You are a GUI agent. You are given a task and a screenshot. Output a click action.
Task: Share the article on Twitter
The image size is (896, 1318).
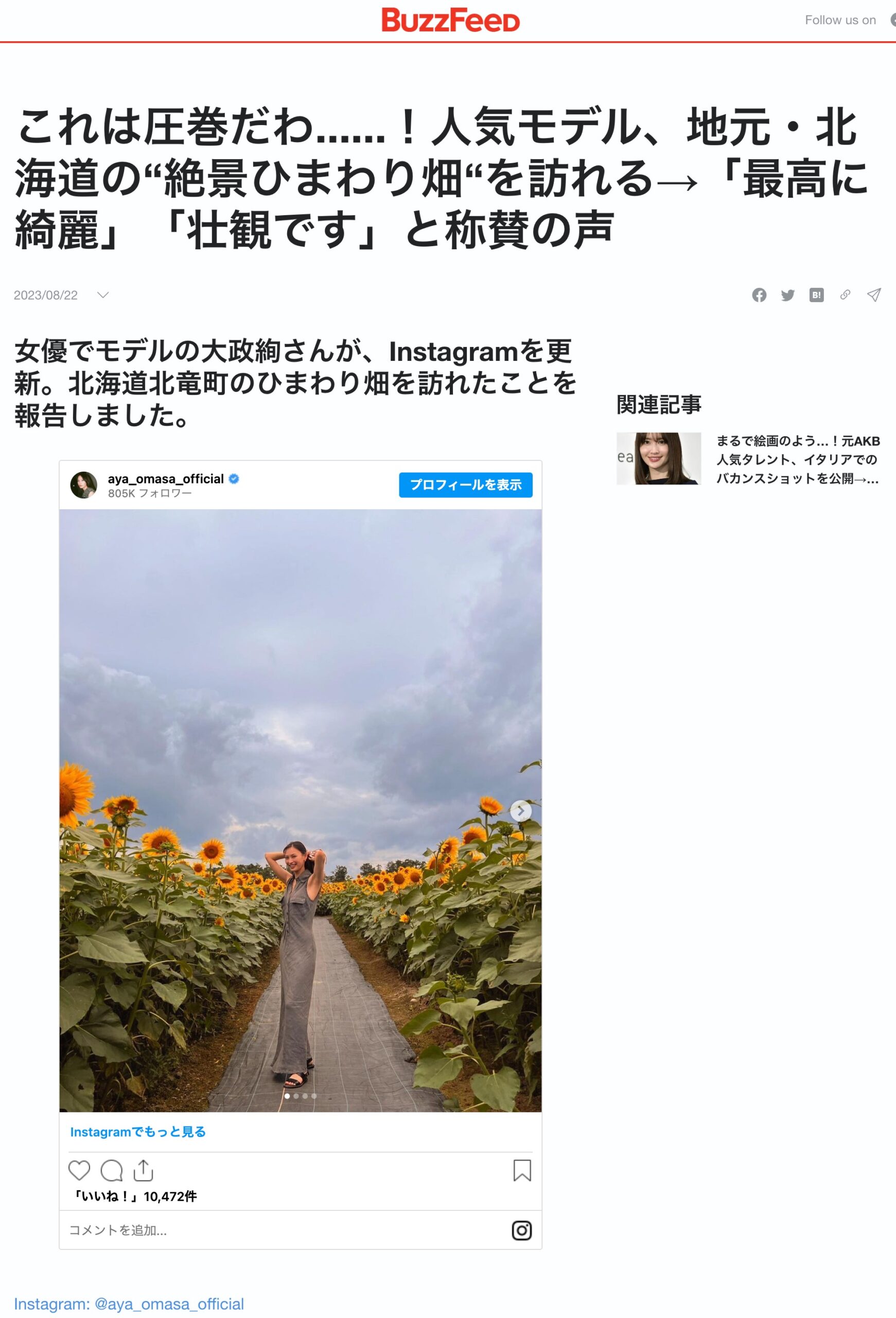tap(788, 295)
